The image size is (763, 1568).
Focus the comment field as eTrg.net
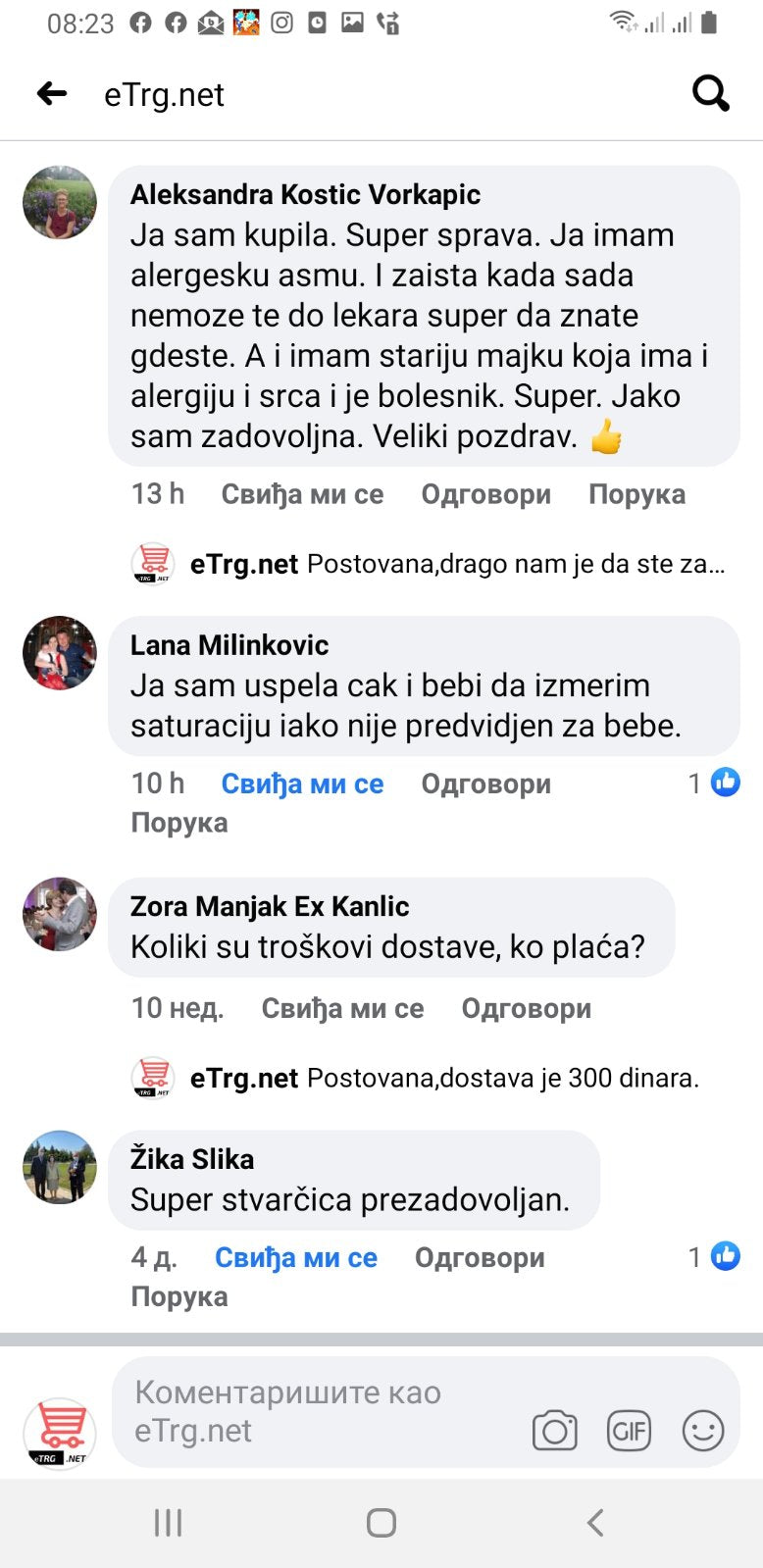(314, 1412)
